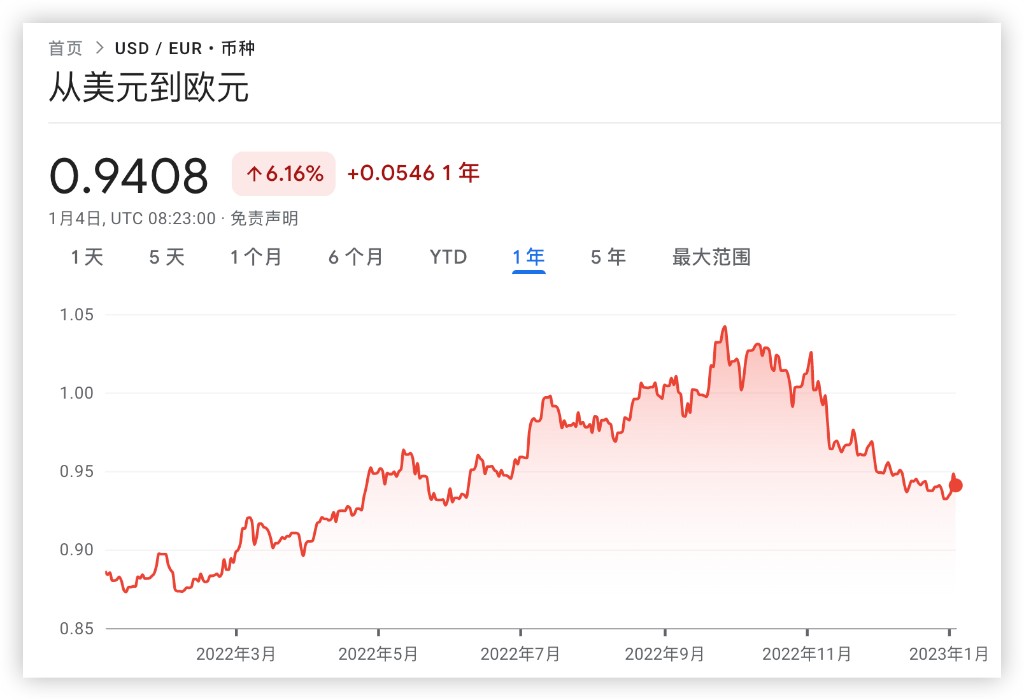1024x700 pixels.
Task: Select the YTD range tab
Action: coord(448,257)
